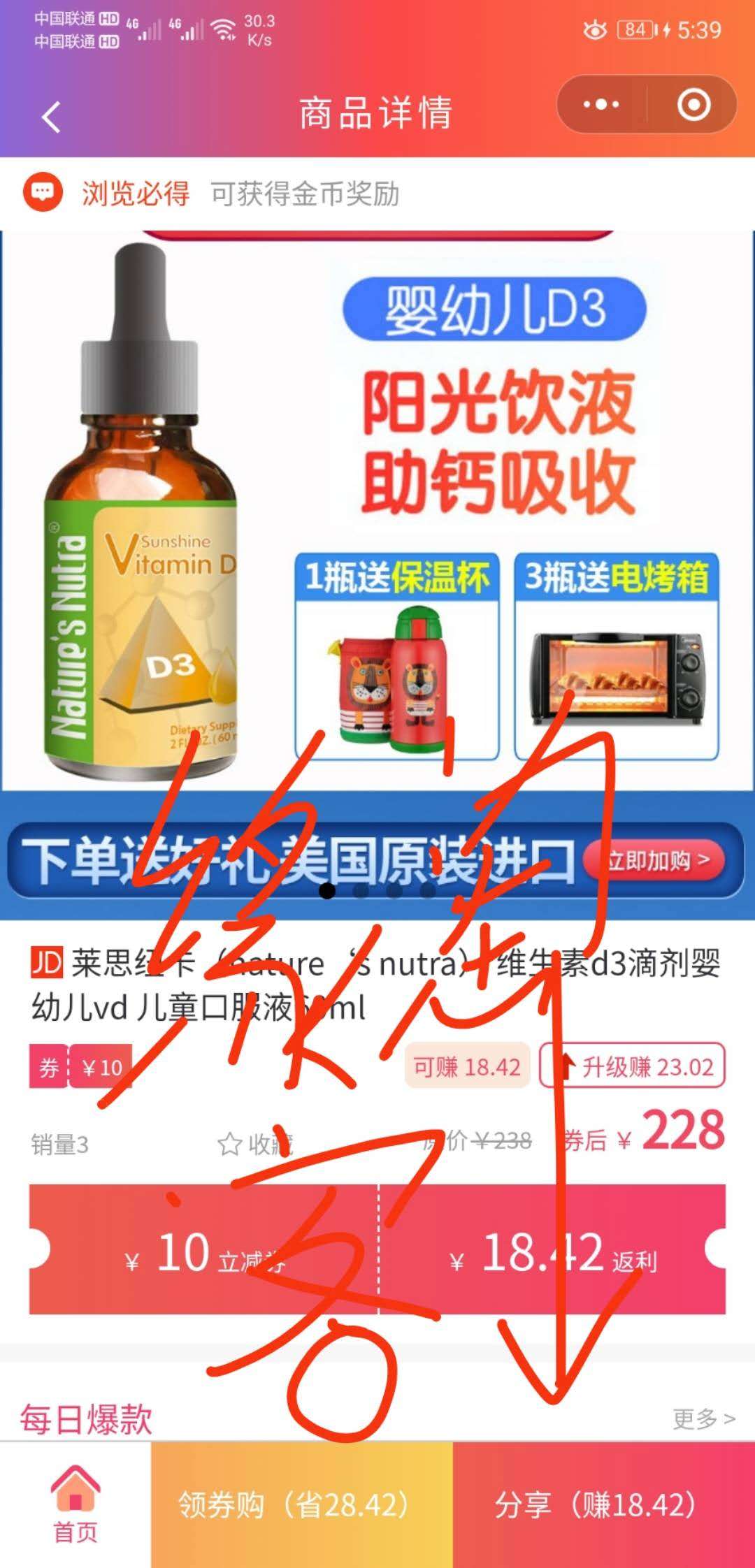Close the mini program via the circle icon
The image size is (755, 1568).
[x=693, y=106]
